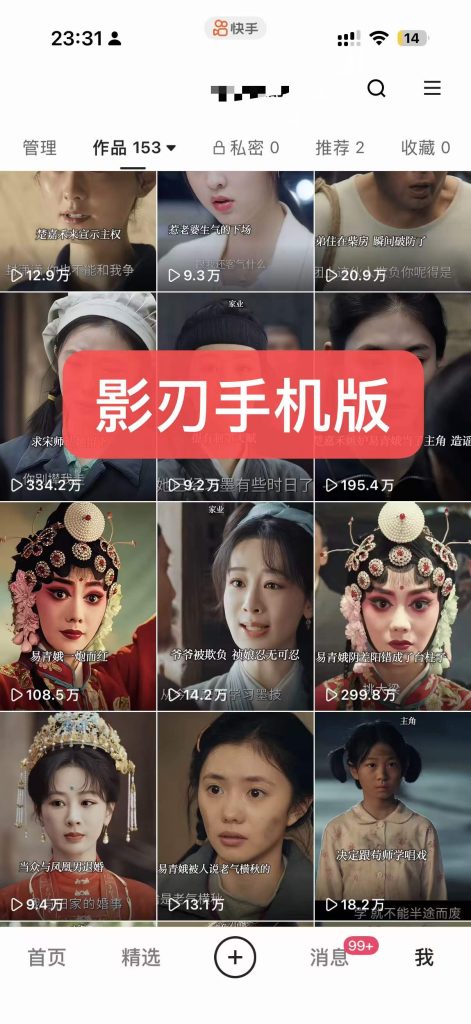The width and height of the screenshot is (471, 1024).
Task: Expand the 作品 153 dropdown
Action: click(134, 148)
